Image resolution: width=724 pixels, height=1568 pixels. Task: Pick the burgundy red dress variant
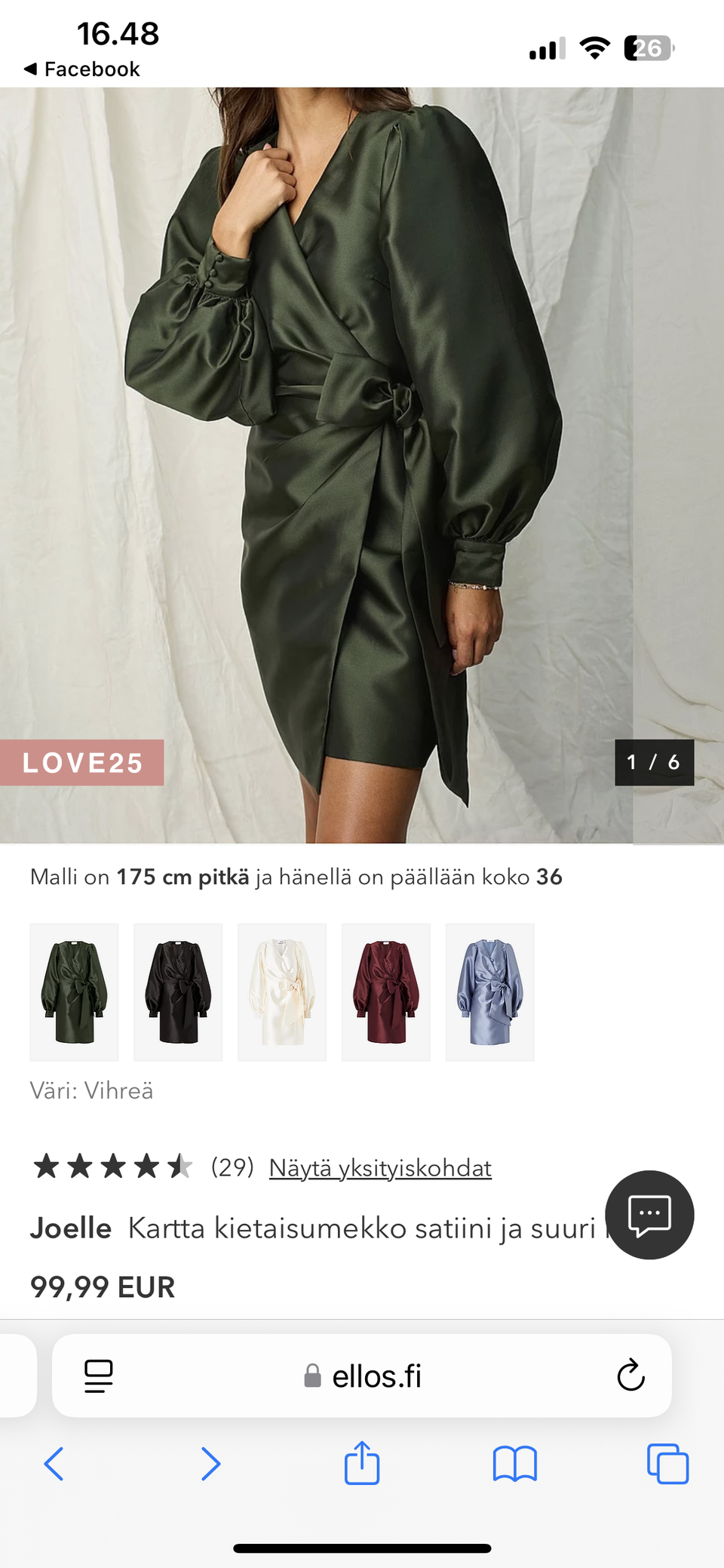coord(386,992)
